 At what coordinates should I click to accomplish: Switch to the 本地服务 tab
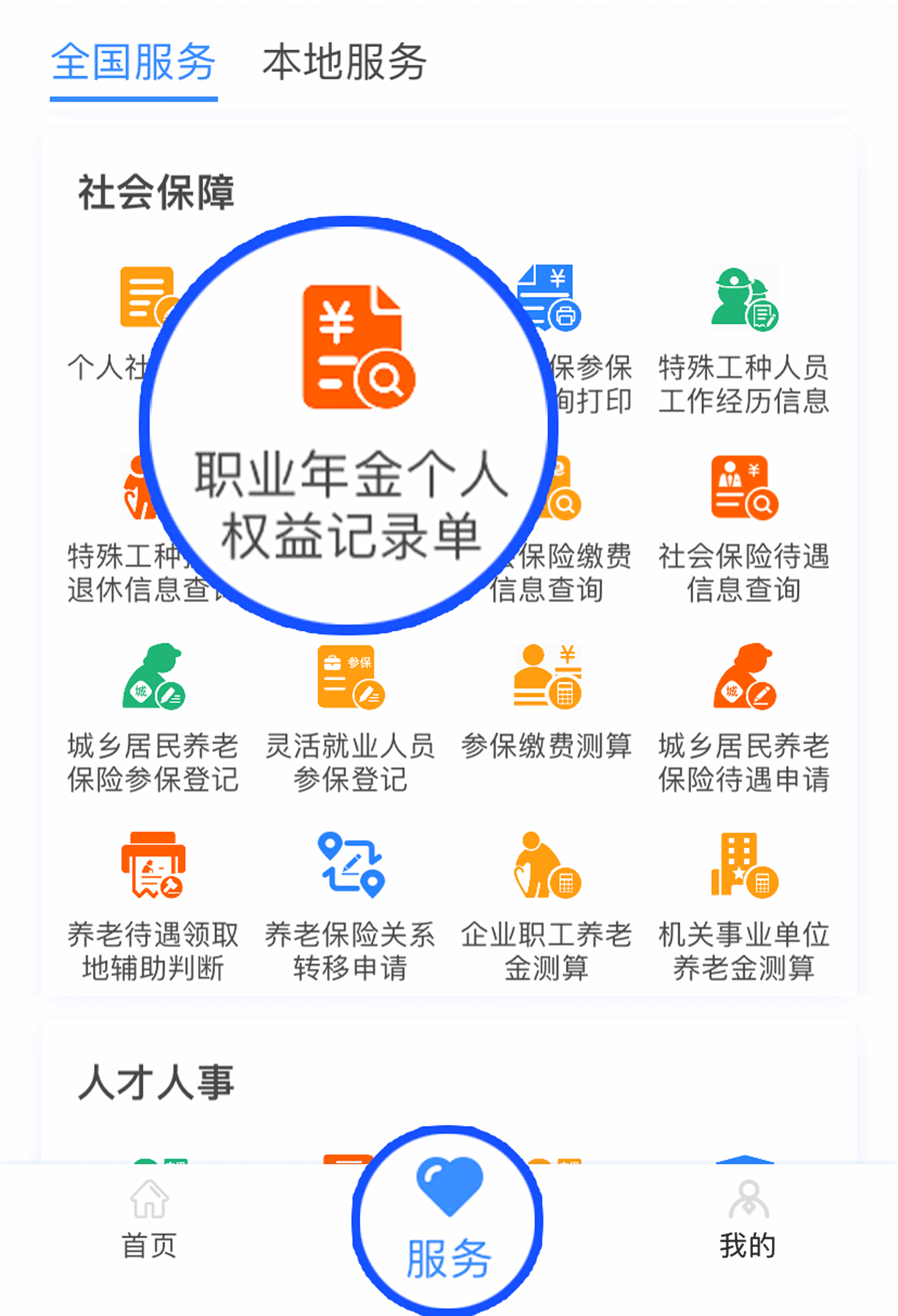[344, 62]
